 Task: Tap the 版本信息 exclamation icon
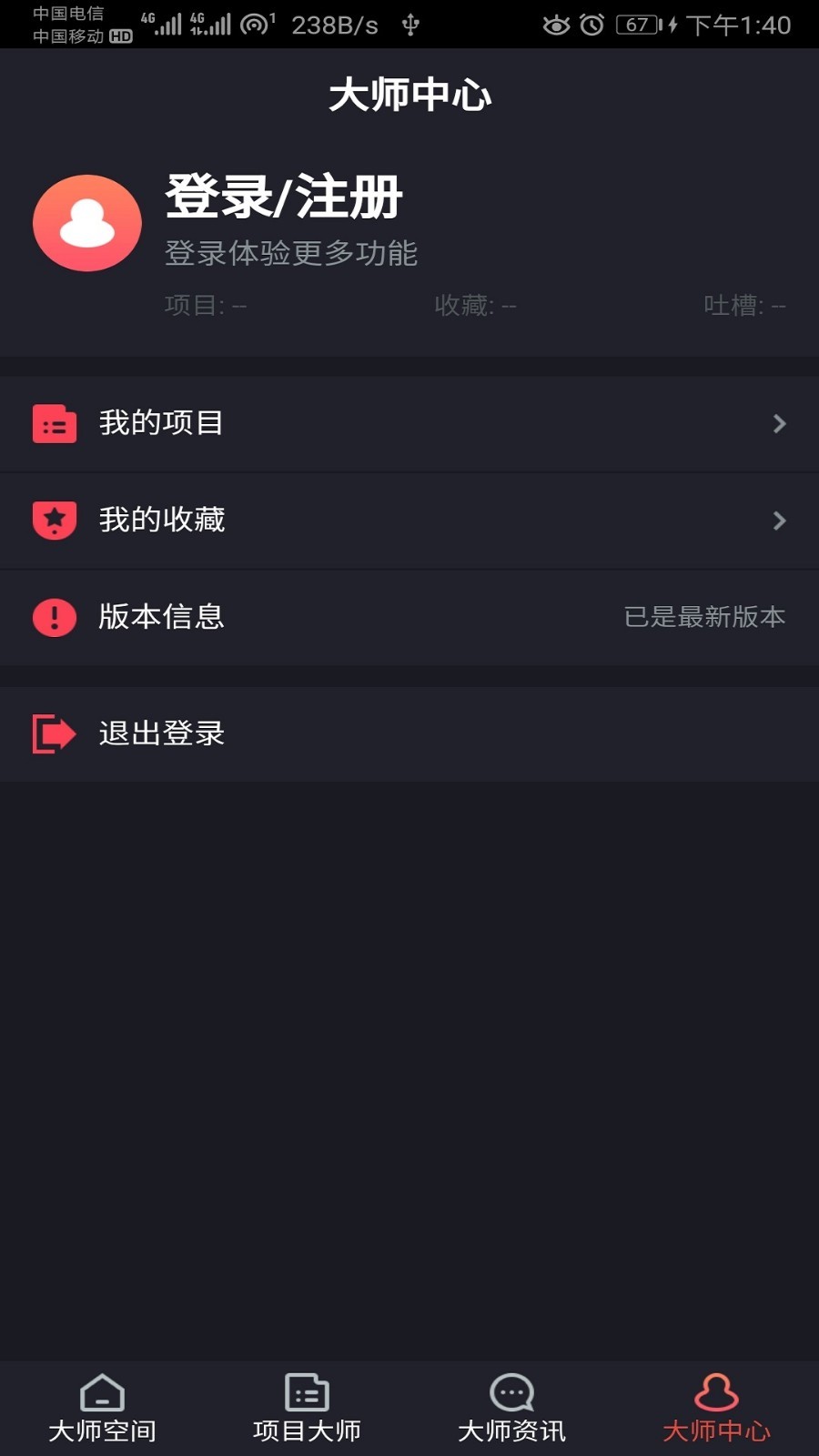55,617
